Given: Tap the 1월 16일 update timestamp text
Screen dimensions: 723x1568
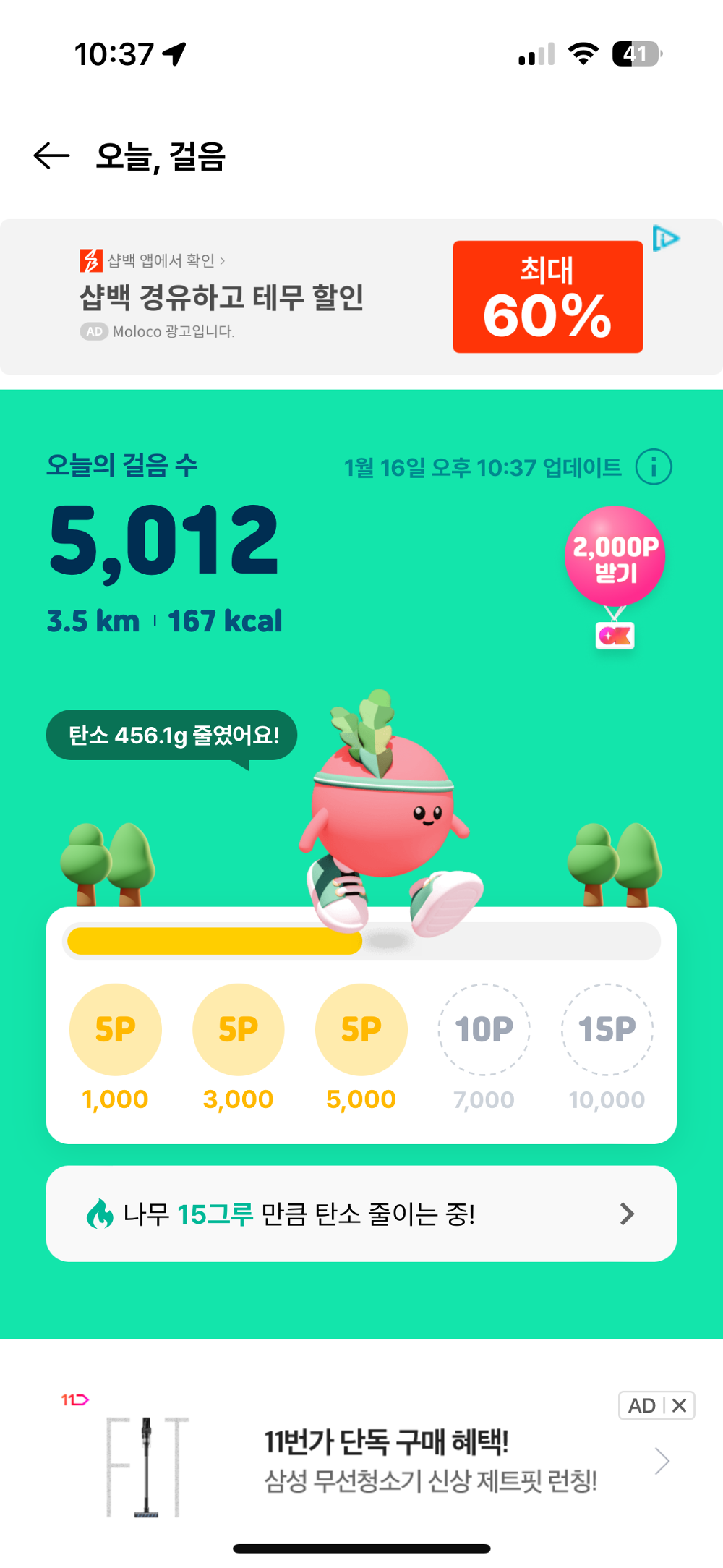Looking at the screenshot, I should (x=483, y=466).
